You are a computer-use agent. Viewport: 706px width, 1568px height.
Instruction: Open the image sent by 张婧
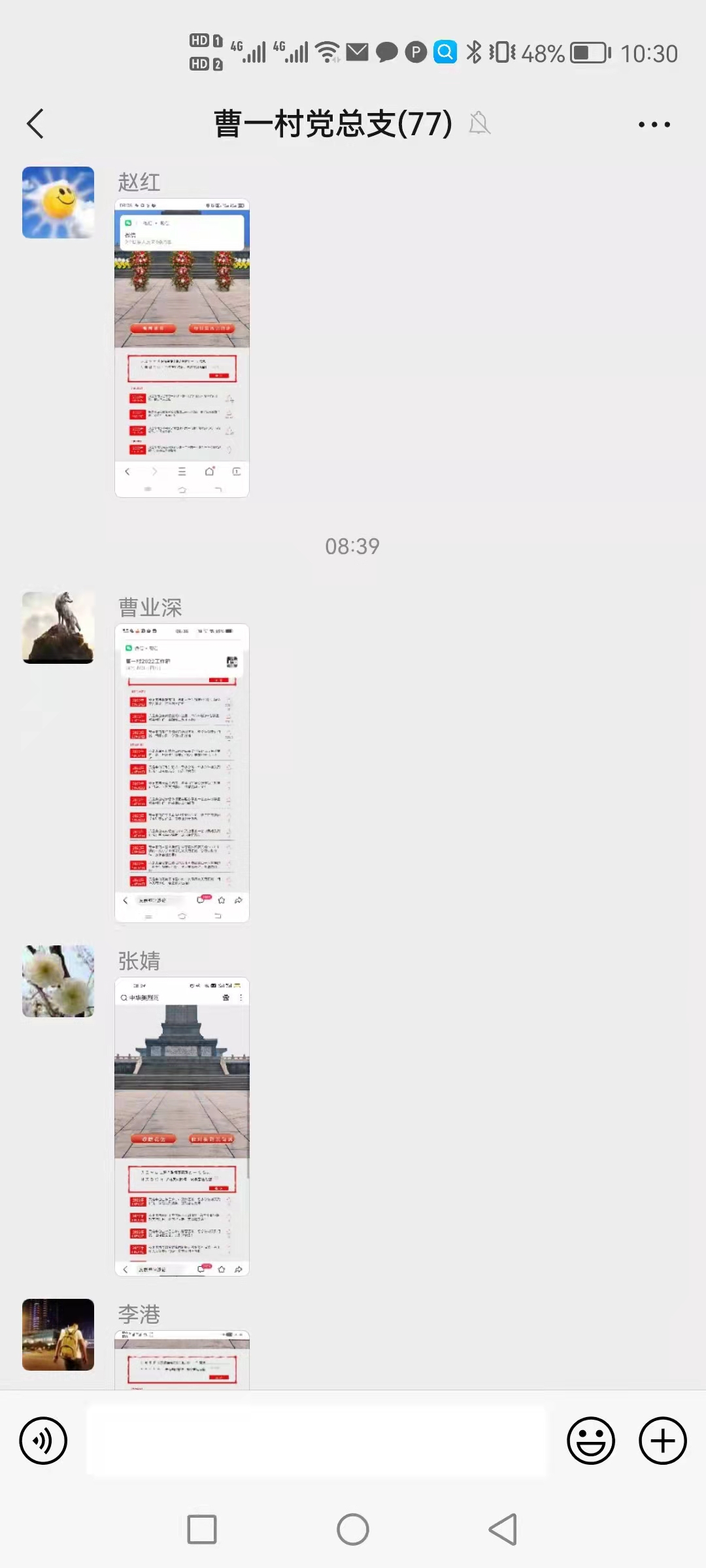coord(182,1126)
